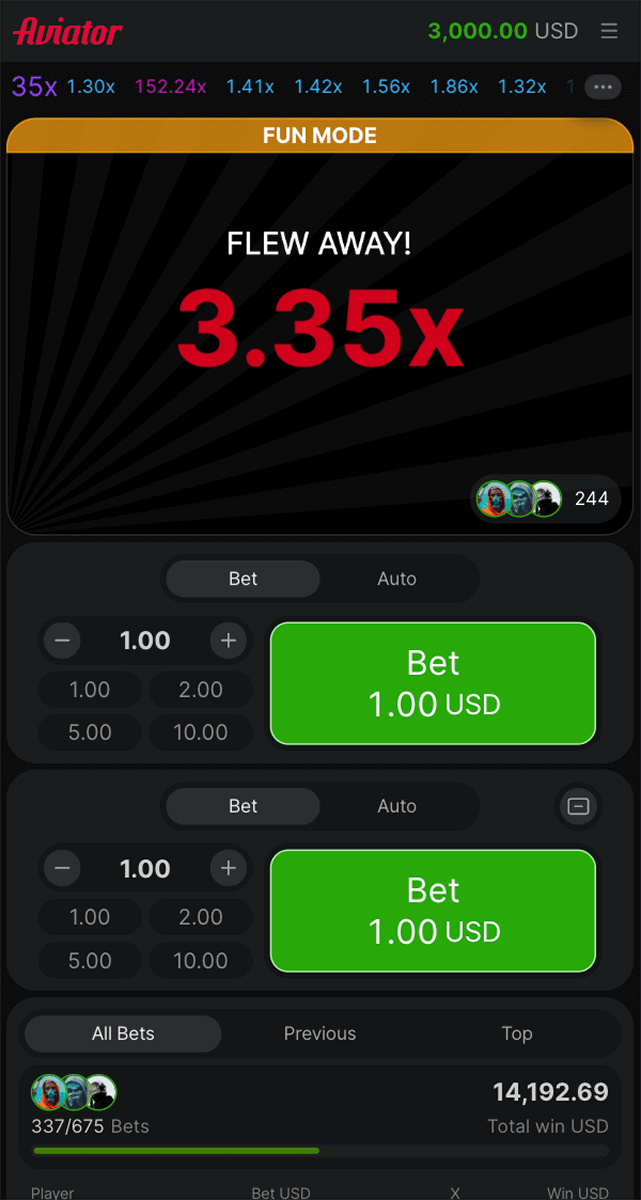Select 5.00 preset in first bet panel
This screenshot has width=641, height=1200.
[90, 732]
